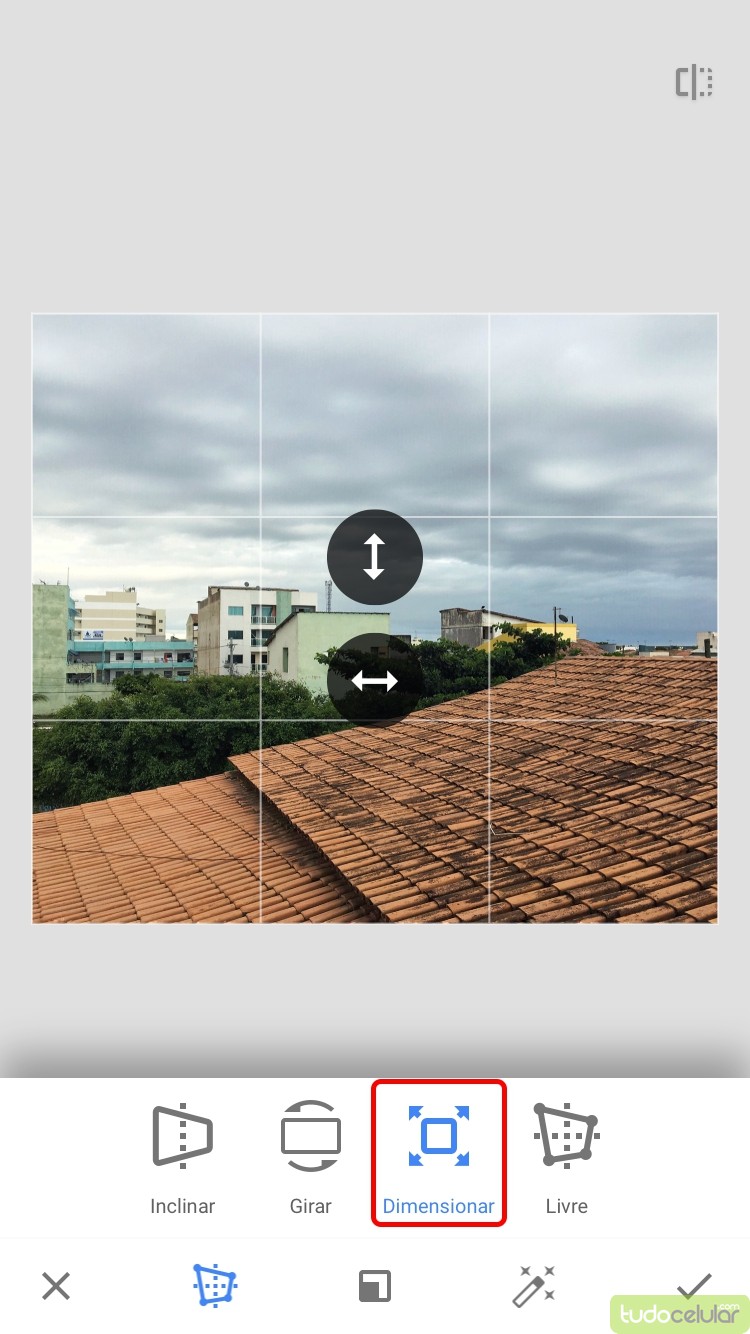
Task: Confirm changes with the checkmark
Action: pos(693,1285)
